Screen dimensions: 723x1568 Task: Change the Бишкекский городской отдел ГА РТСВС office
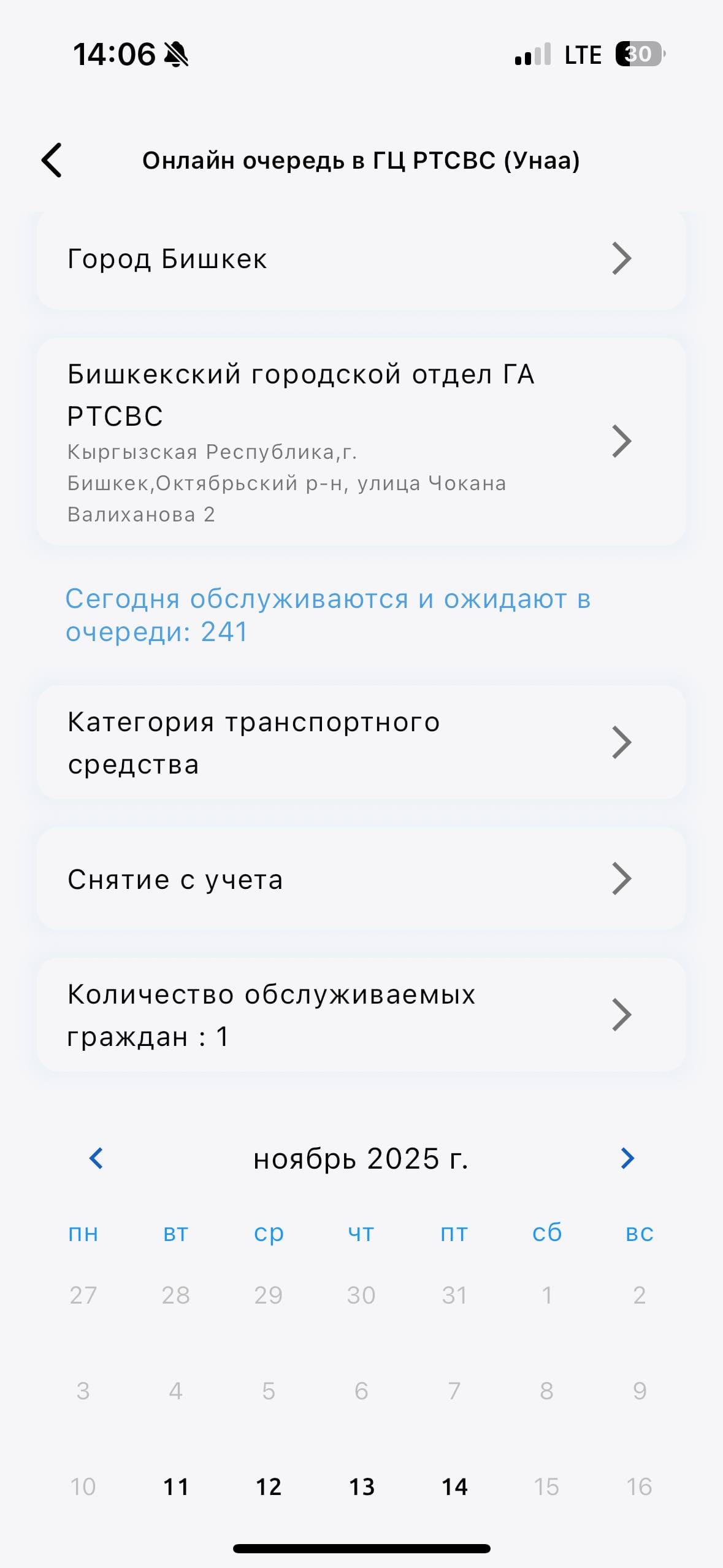[361, 442]
